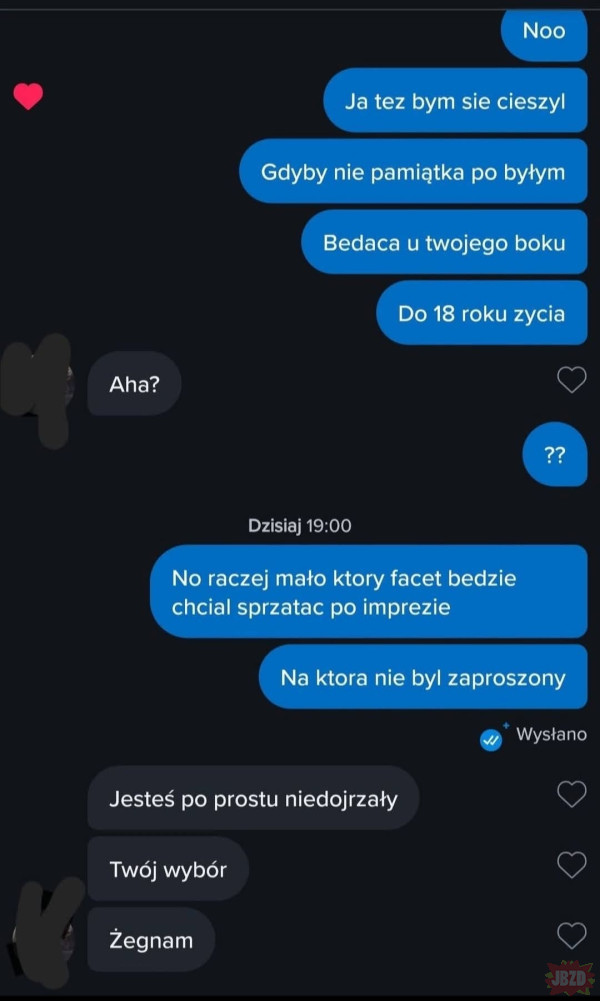Viewport: 600px width, 1001px height.
Task: Like the "Aha?" message
Action: [x=571, y=380]
